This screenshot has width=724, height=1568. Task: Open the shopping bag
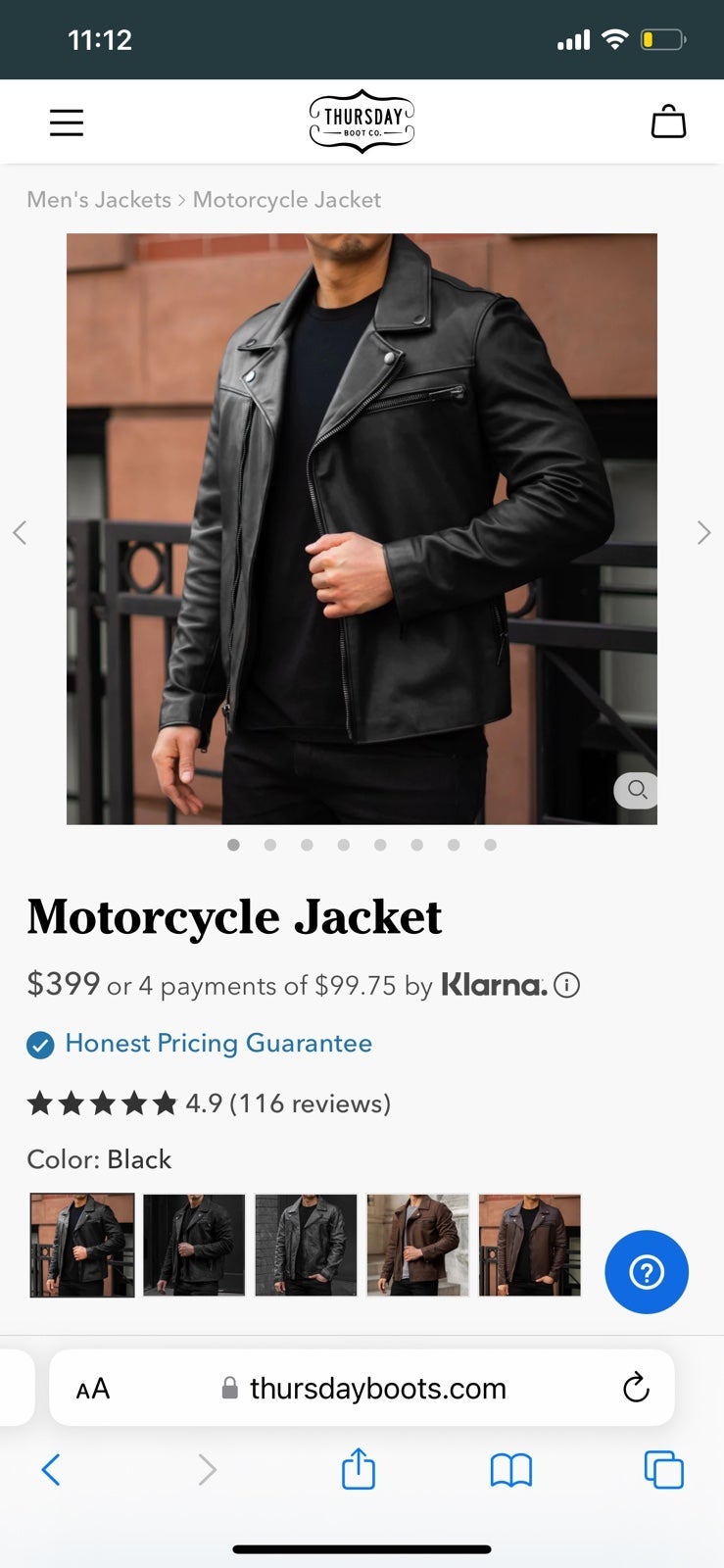668,122
